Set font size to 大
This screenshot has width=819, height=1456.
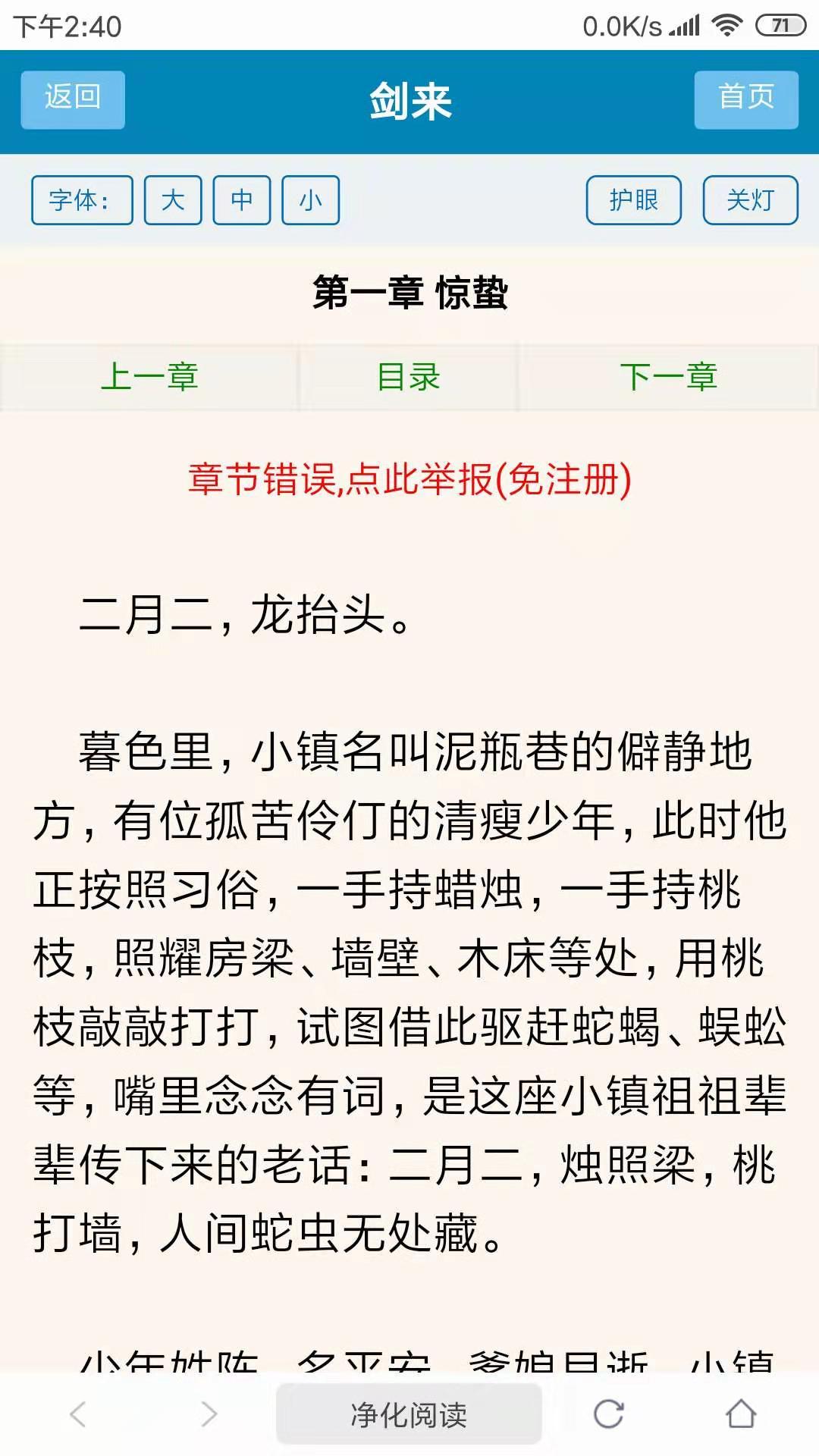[x=173, y=200]
